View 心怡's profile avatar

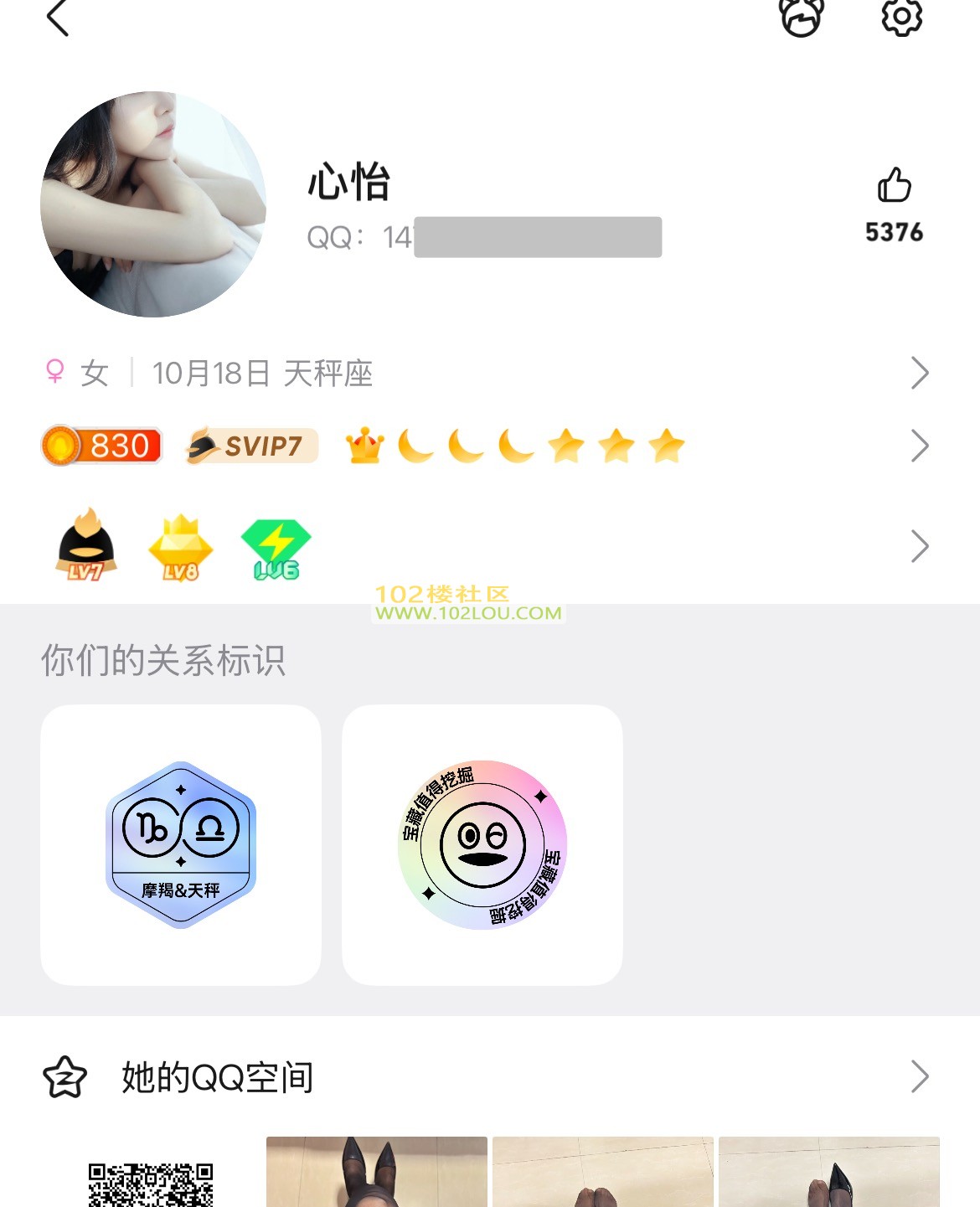[x=153, y=204]
